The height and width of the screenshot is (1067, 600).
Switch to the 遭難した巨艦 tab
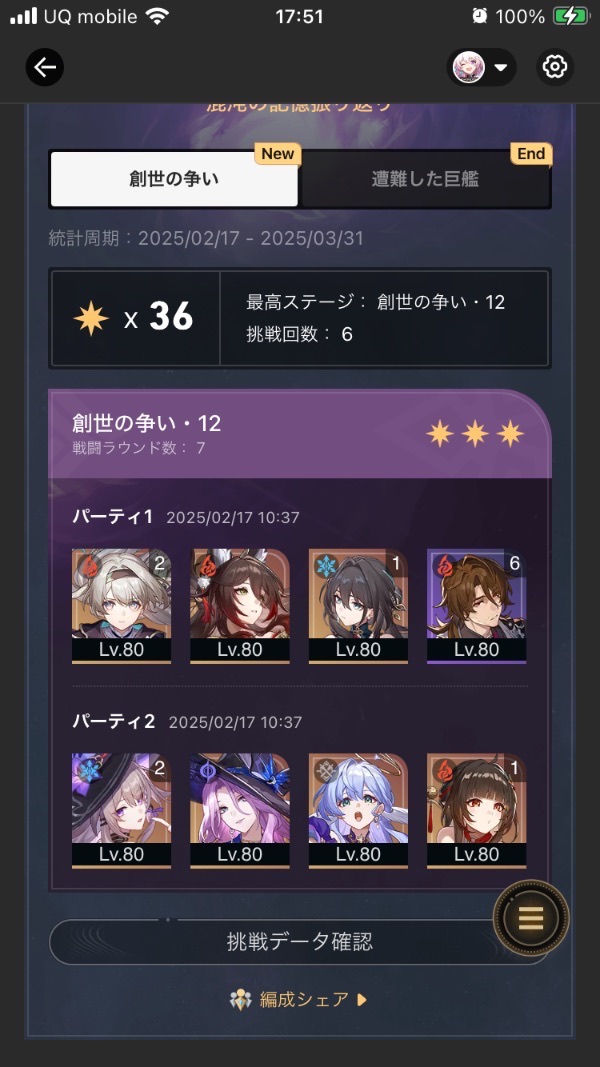(425, 179)
